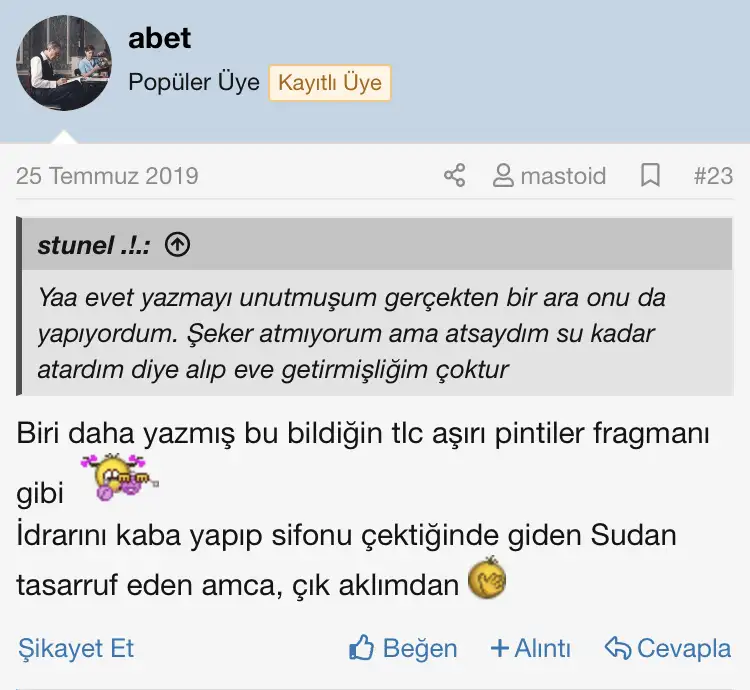This screenshot has width=750, height=690.
Task: Open abet's profile avatar
Action: point(64,64)
